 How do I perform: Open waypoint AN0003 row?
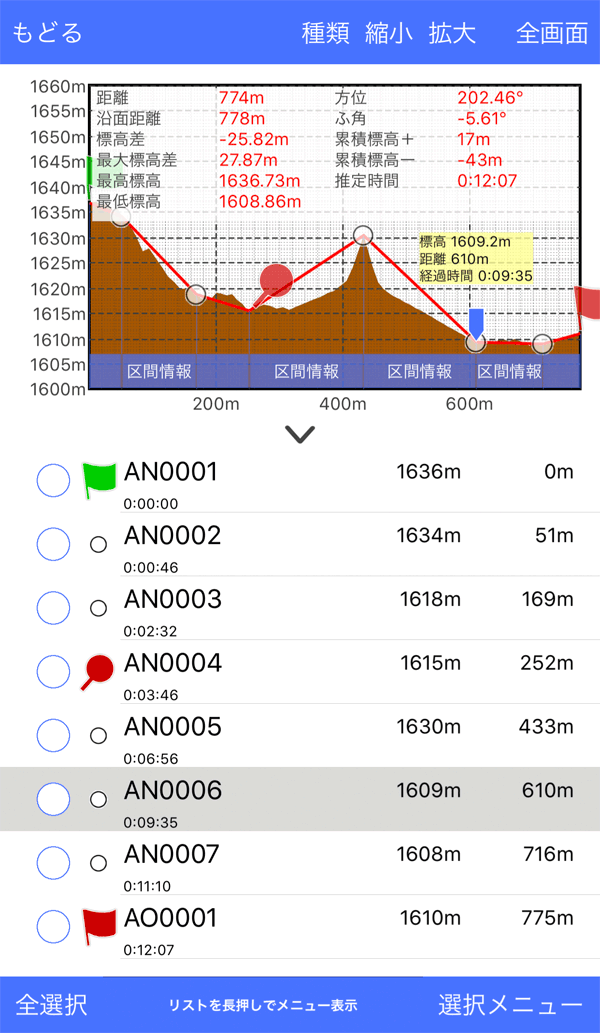(300, 608)
